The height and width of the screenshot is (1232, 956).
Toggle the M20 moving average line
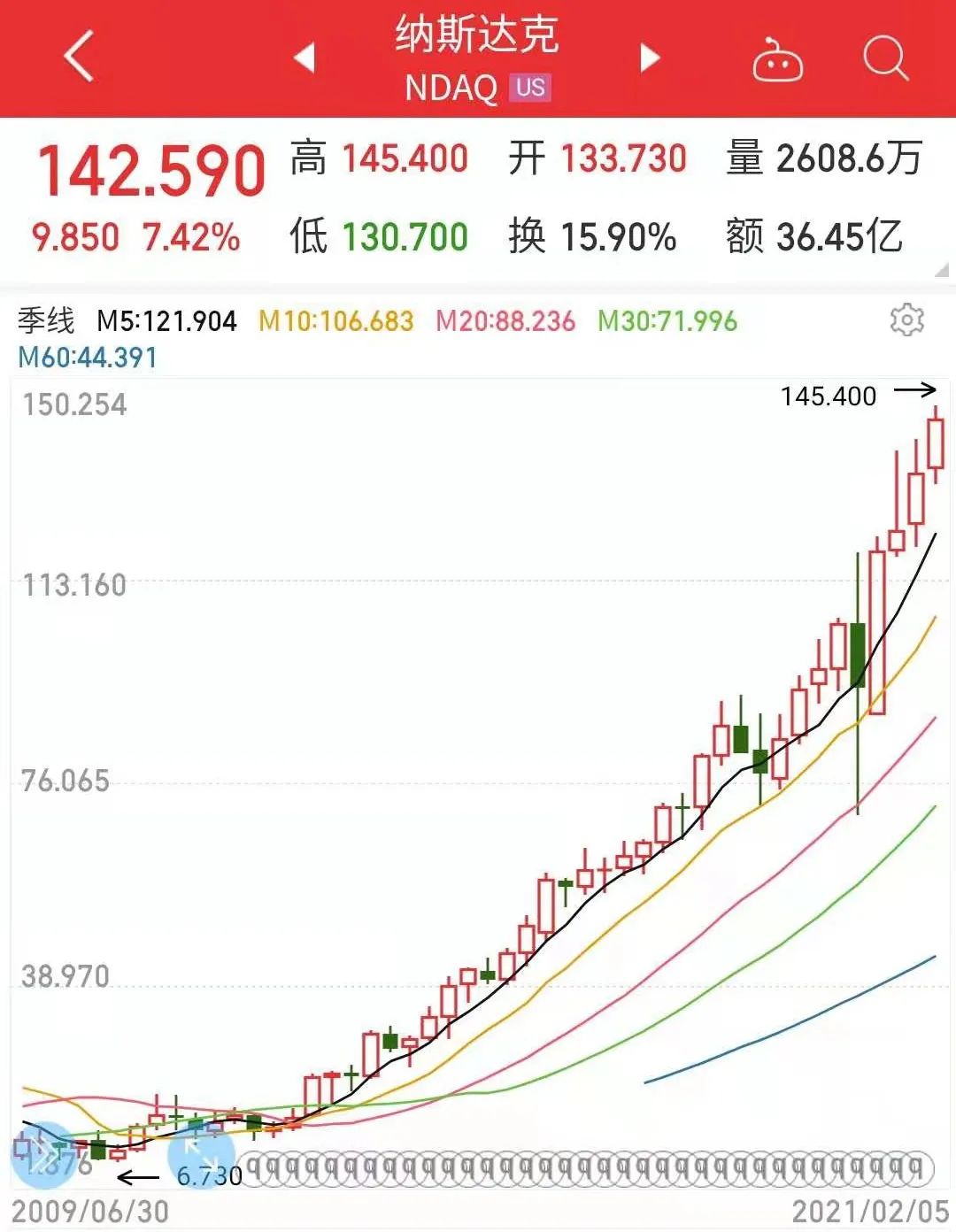[x=504, y=322]
